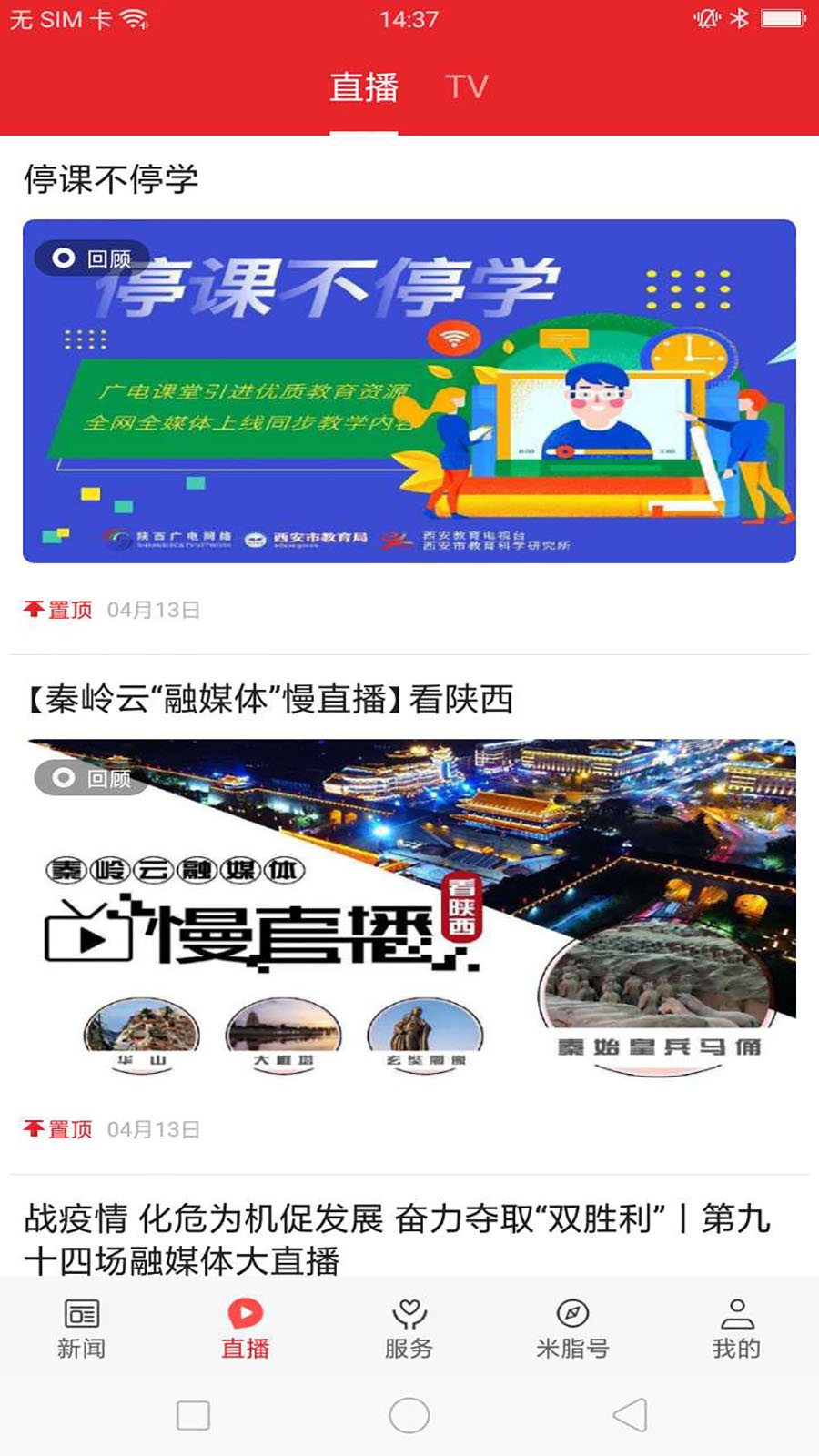The width and height of the screenshot is (819, 1456).
Task: Select the 直播 tab at top
Action: coord(366,86)
